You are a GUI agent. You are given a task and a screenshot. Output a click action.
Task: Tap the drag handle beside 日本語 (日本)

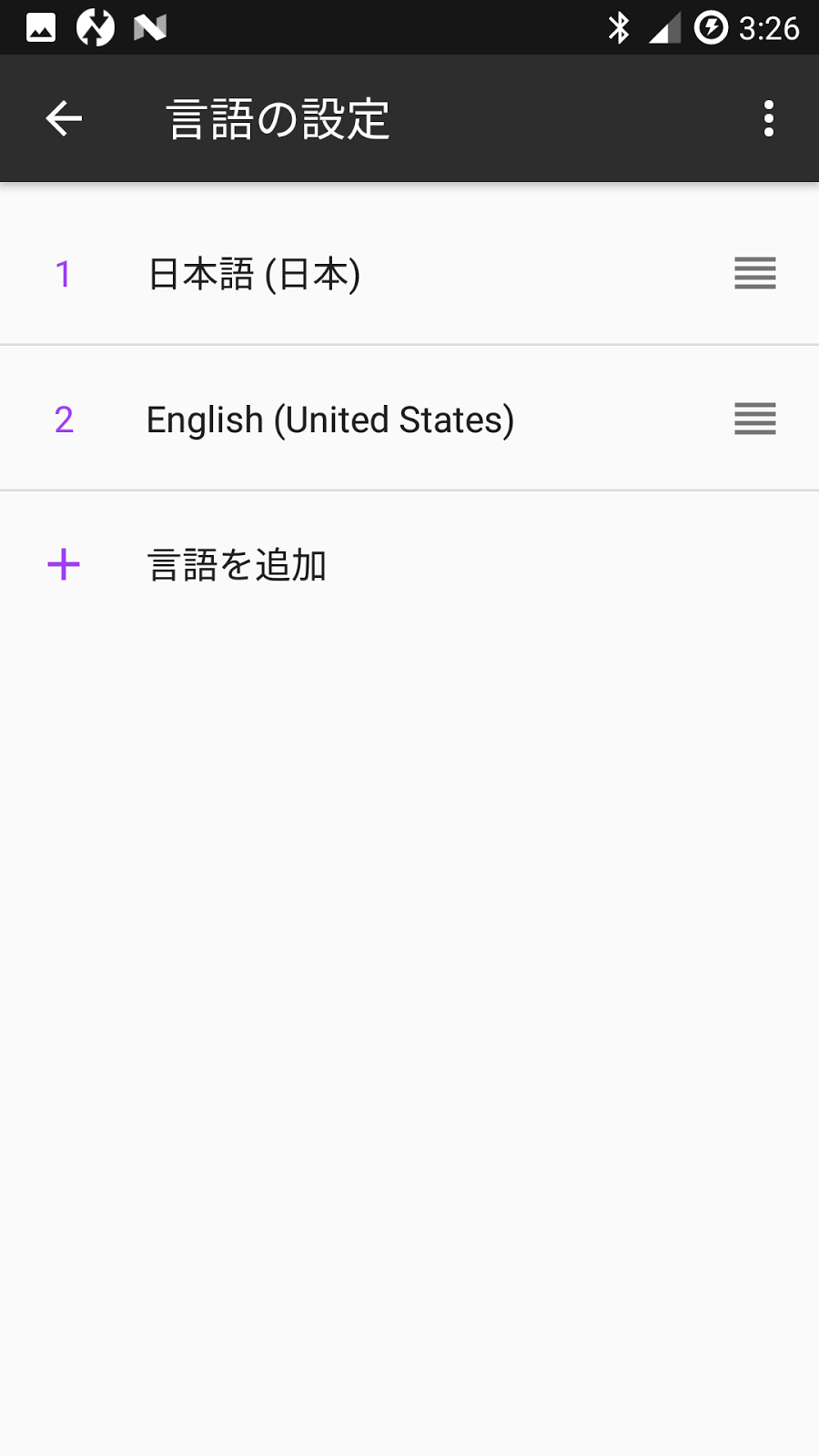755,273
